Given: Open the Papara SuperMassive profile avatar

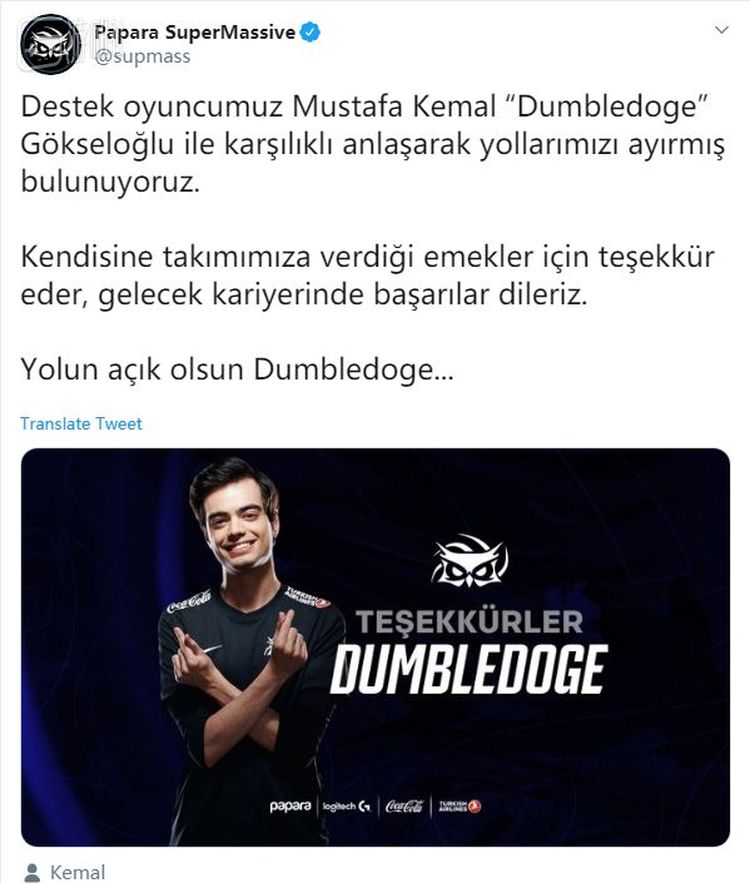Looking at the screenshot, I should pos(50,44).
